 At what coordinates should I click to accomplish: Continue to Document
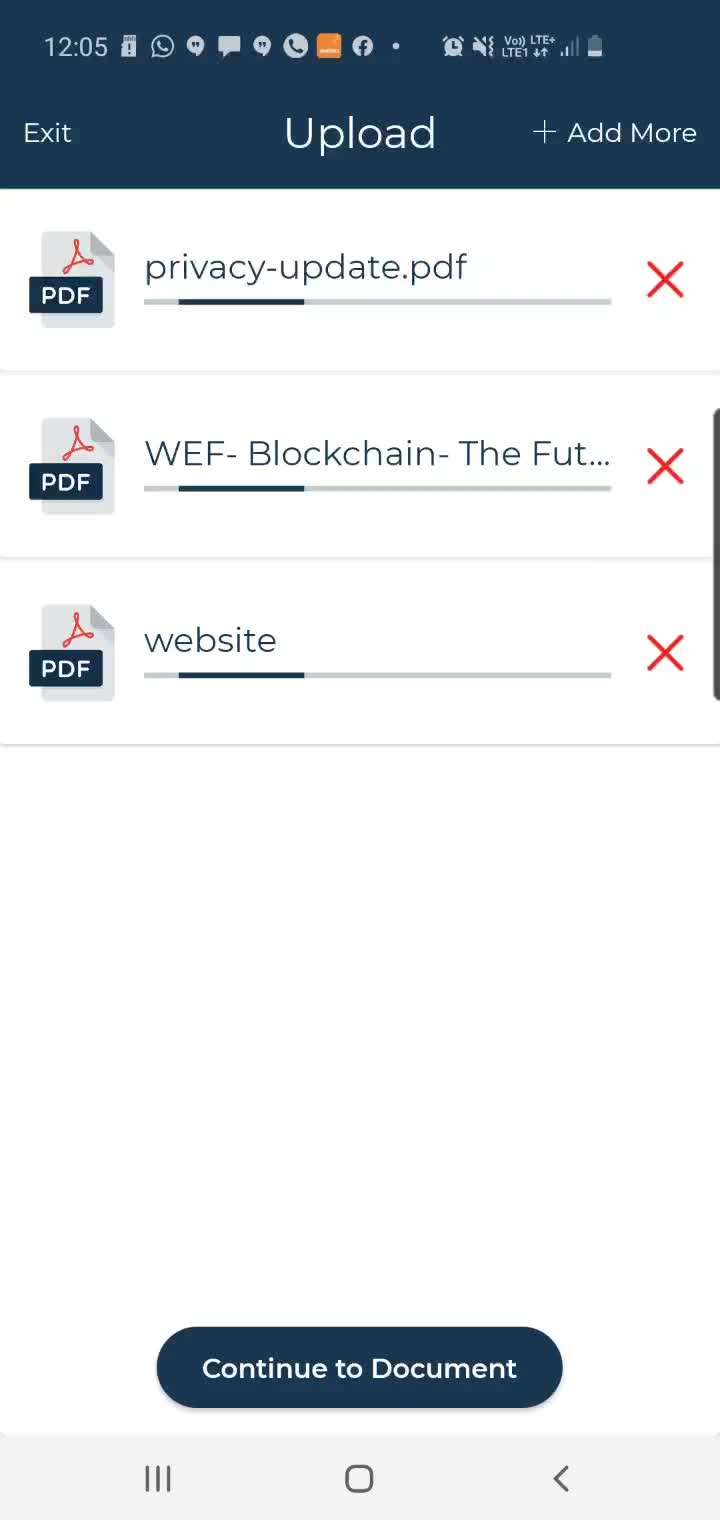(359, 1368)
